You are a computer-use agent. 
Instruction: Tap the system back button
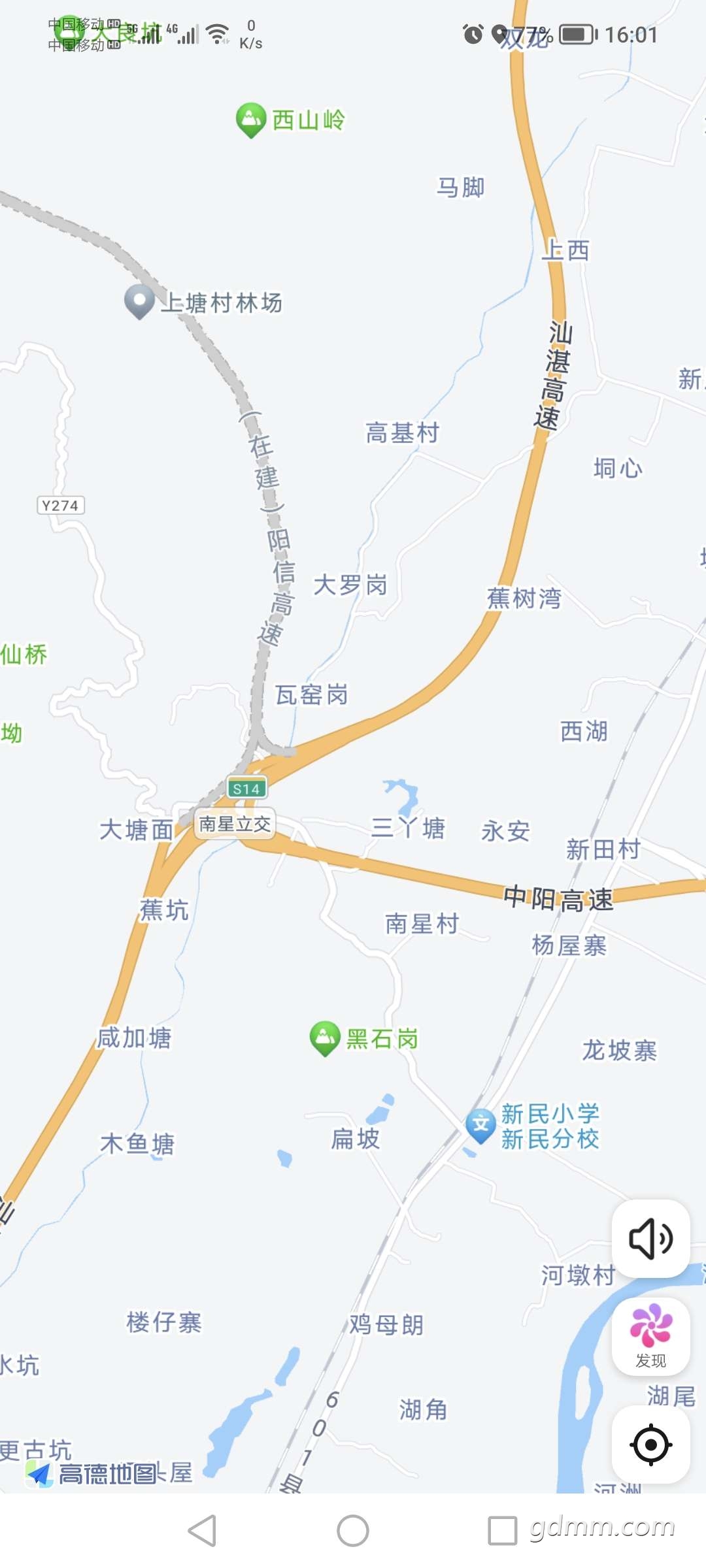click(203, 1530)
